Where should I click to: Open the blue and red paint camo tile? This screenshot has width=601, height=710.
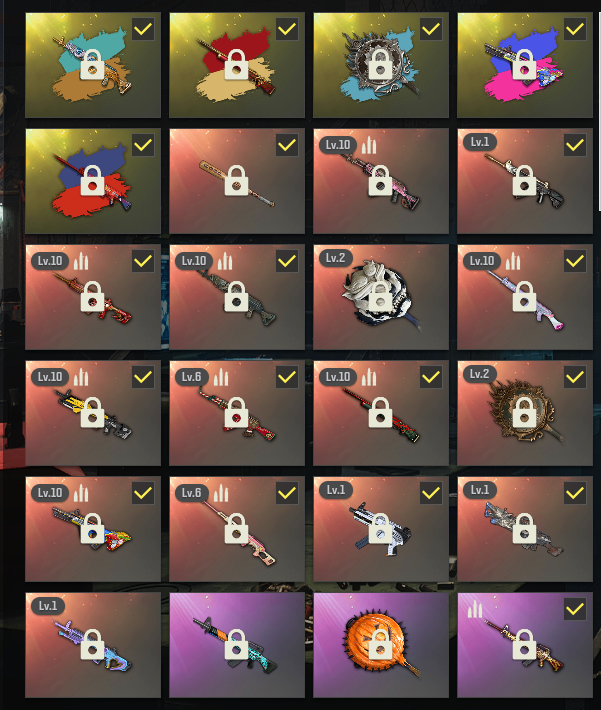click(93, 181)
